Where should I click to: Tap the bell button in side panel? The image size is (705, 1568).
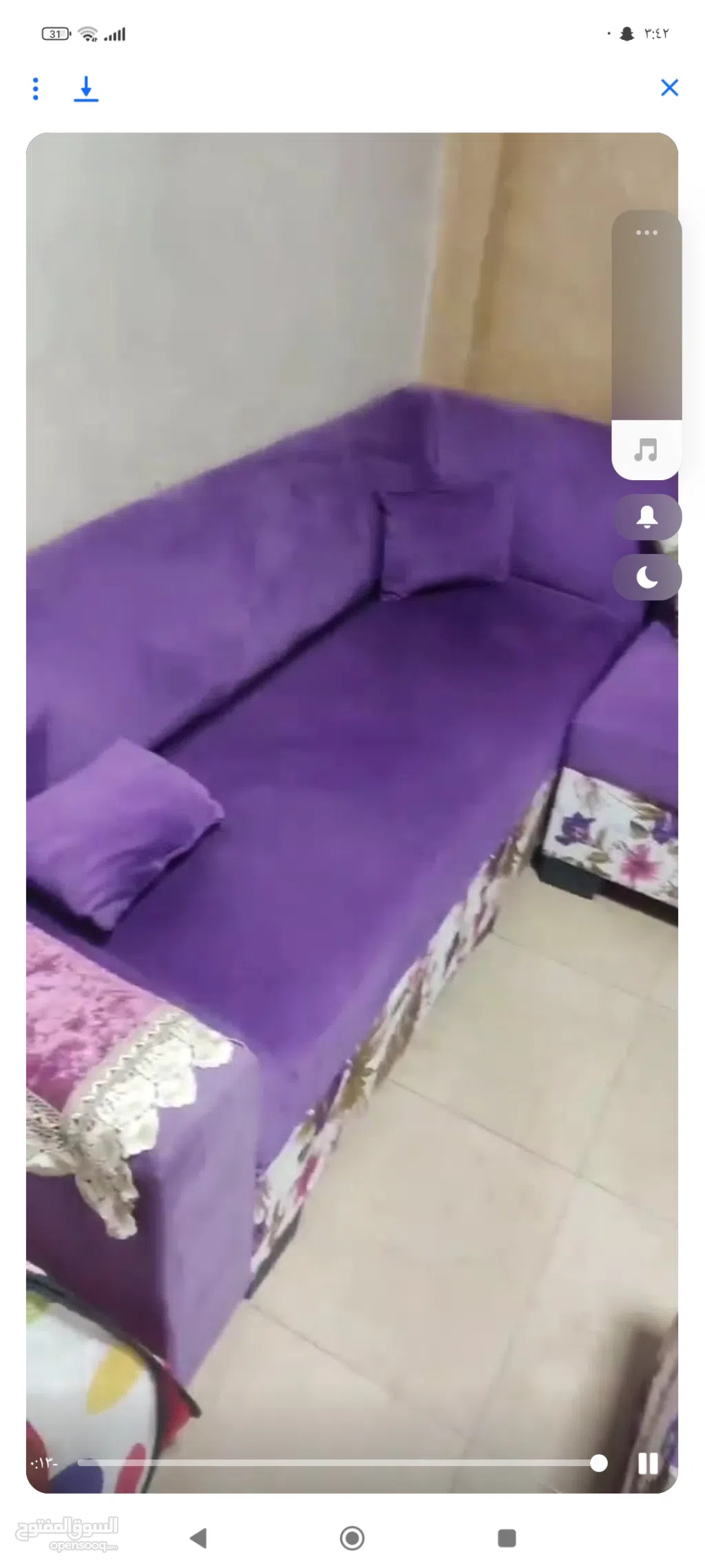pyautogui.click(x=646, y=517)
